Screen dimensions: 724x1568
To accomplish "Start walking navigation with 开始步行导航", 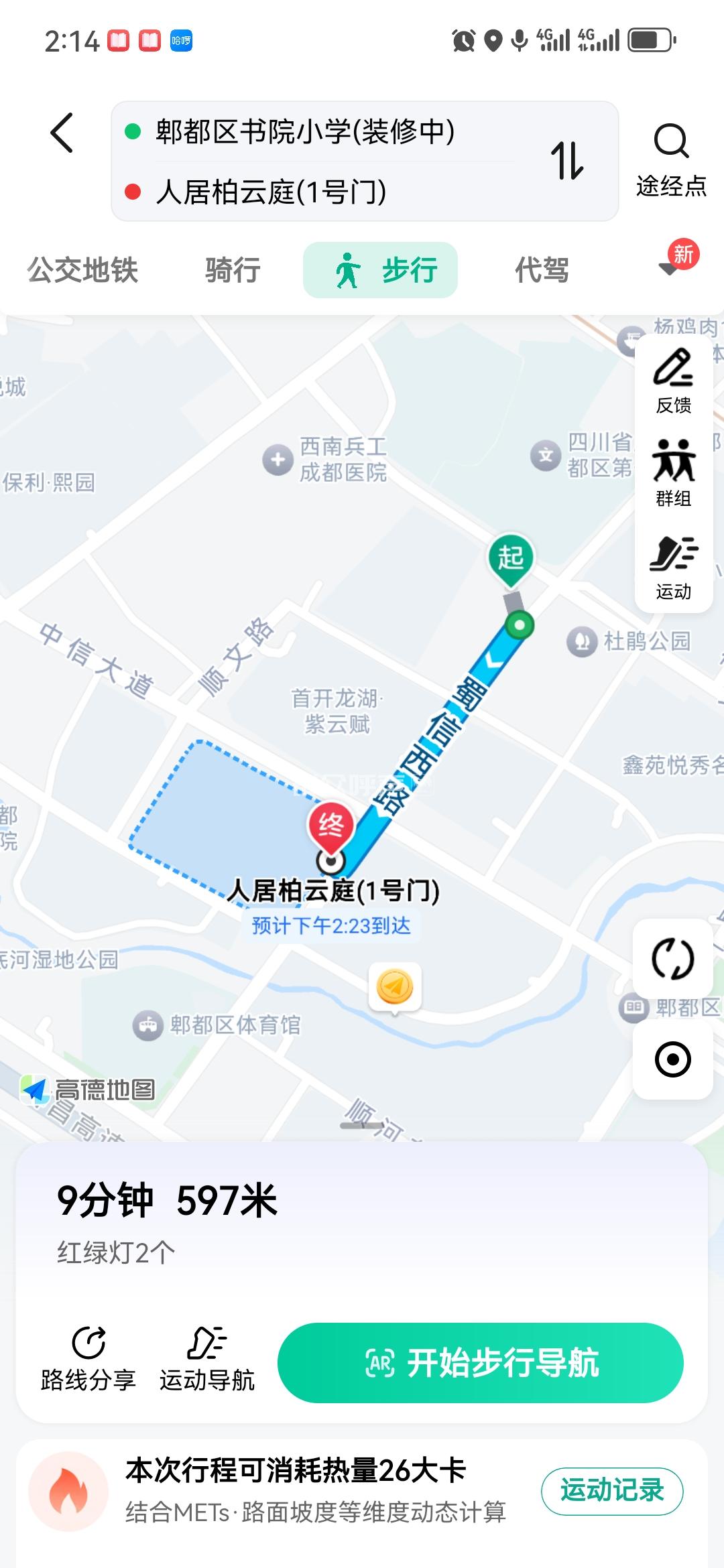I will (481, 1363).
